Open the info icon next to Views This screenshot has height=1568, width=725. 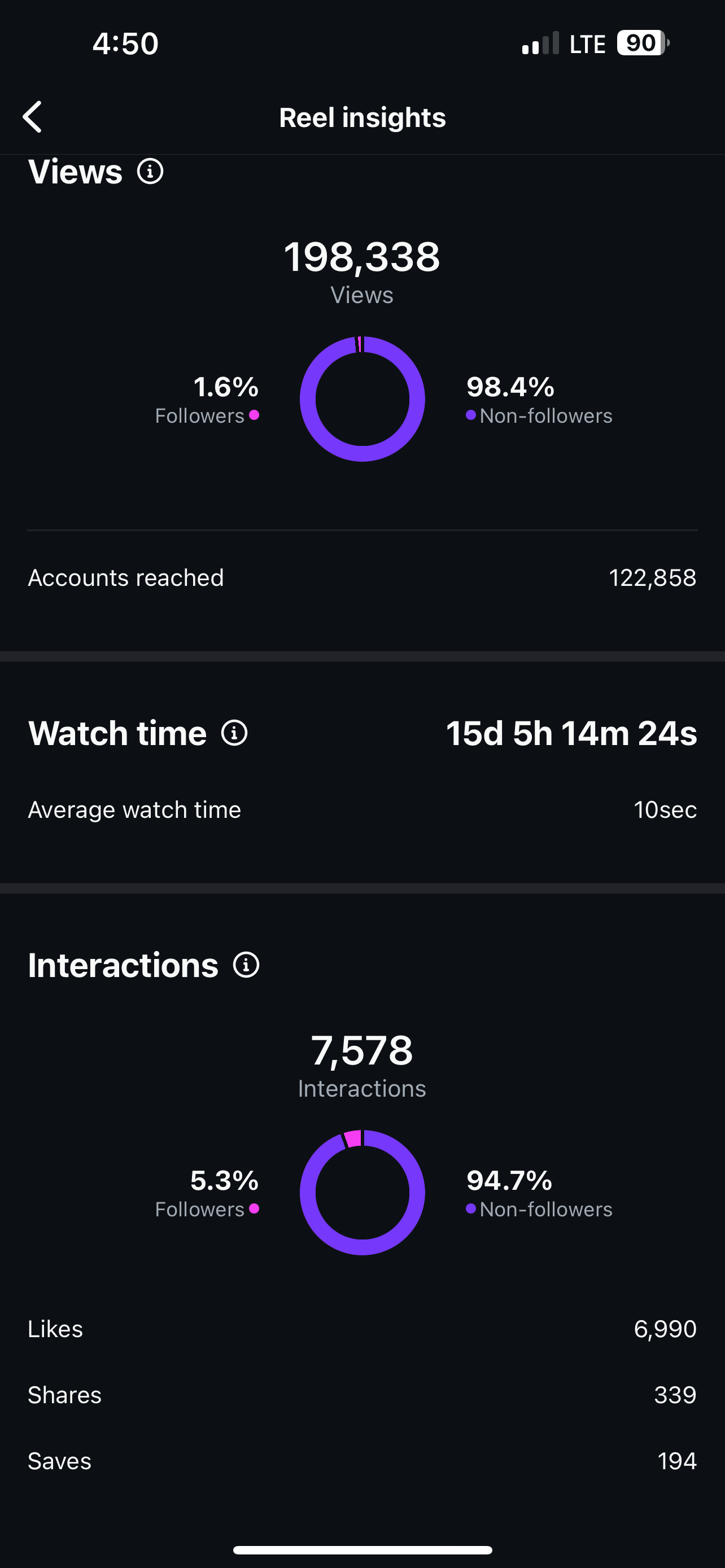150,172
